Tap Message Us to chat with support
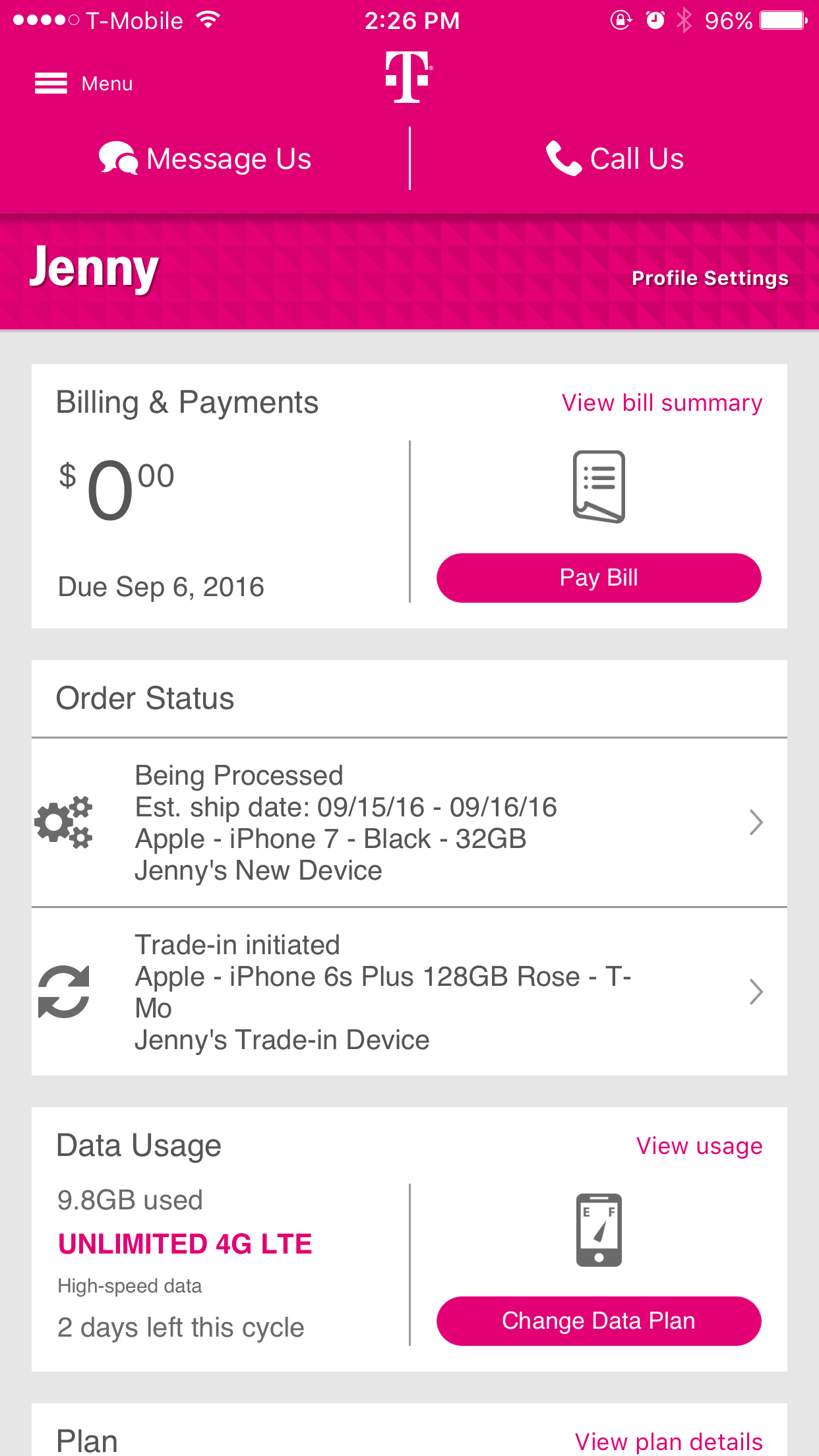819x1456 pixels. 205,159
